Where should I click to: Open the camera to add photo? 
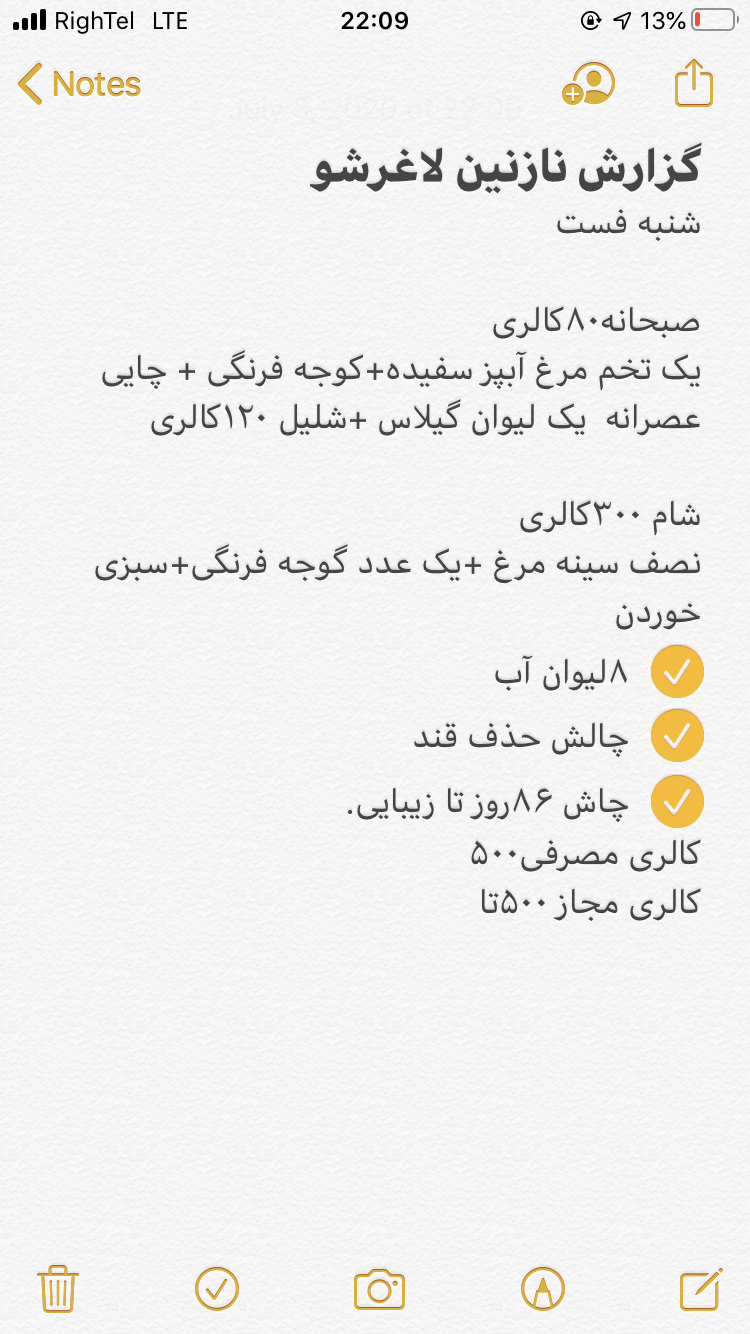click(379, 1288)
